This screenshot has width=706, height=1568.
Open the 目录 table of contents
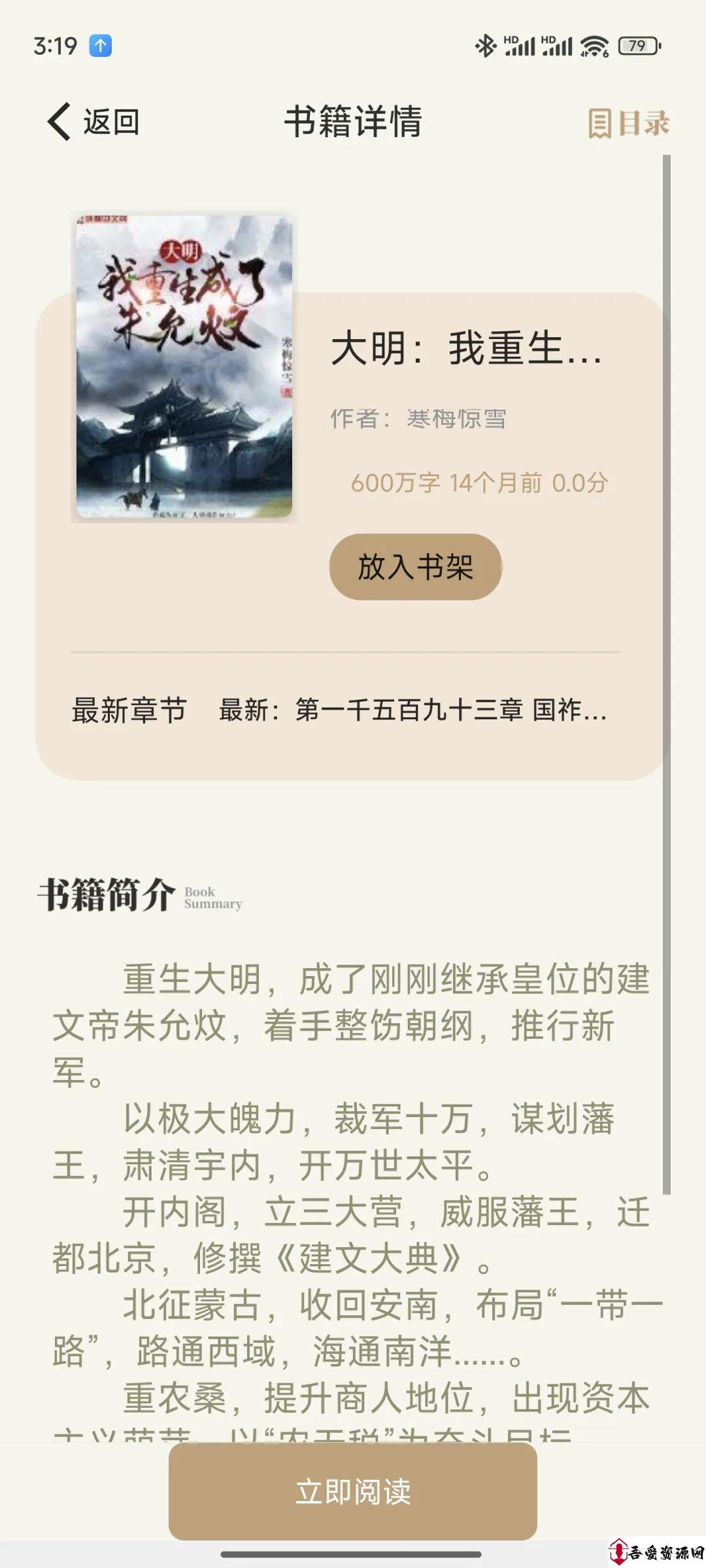coord(628,123)
